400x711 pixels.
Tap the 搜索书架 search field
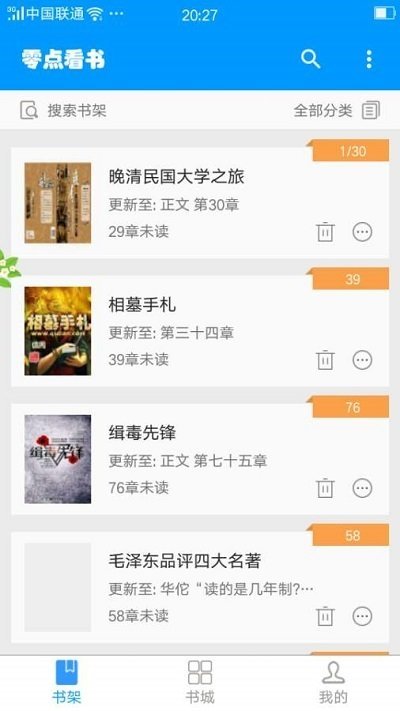coord(63,110)
